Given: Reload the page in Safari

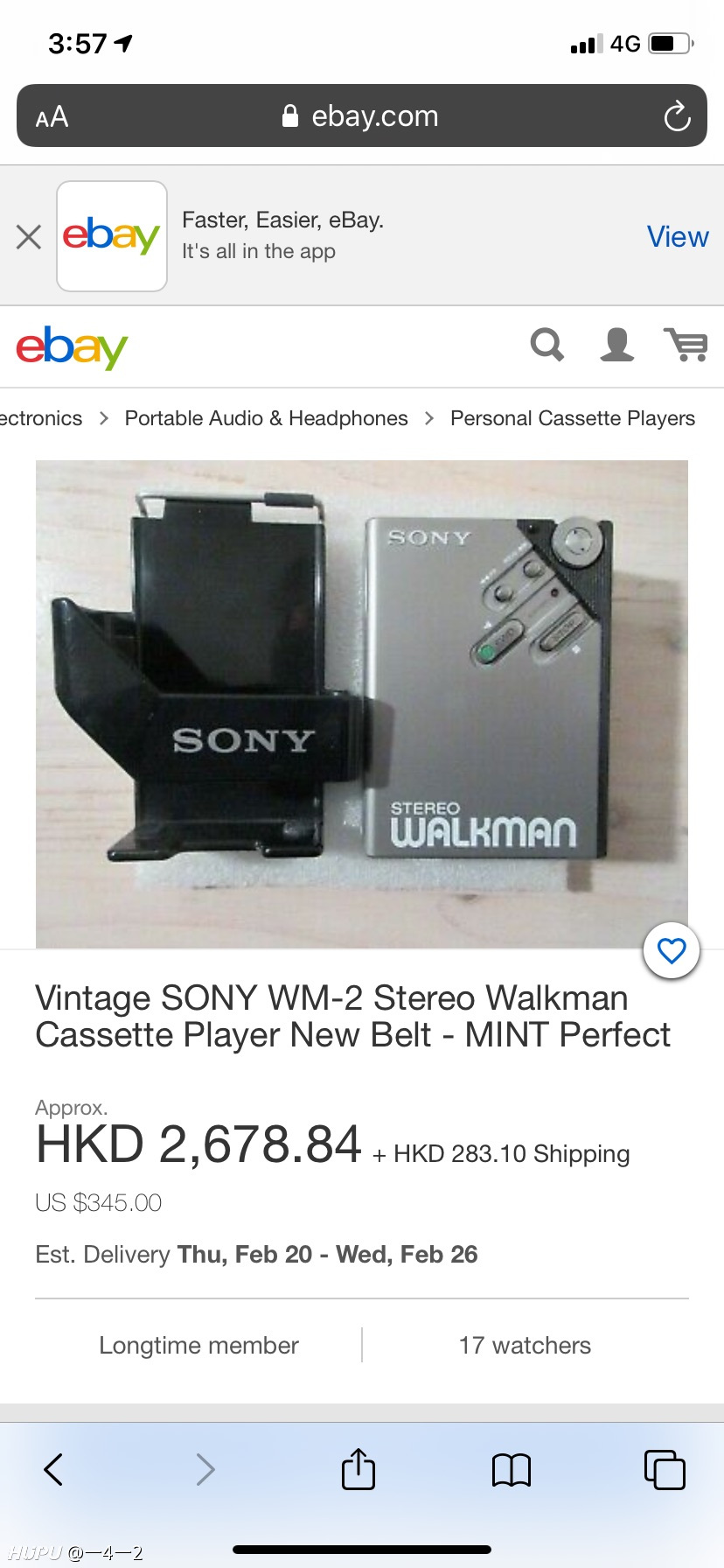Looking at the screenshot, I should 677,115.
